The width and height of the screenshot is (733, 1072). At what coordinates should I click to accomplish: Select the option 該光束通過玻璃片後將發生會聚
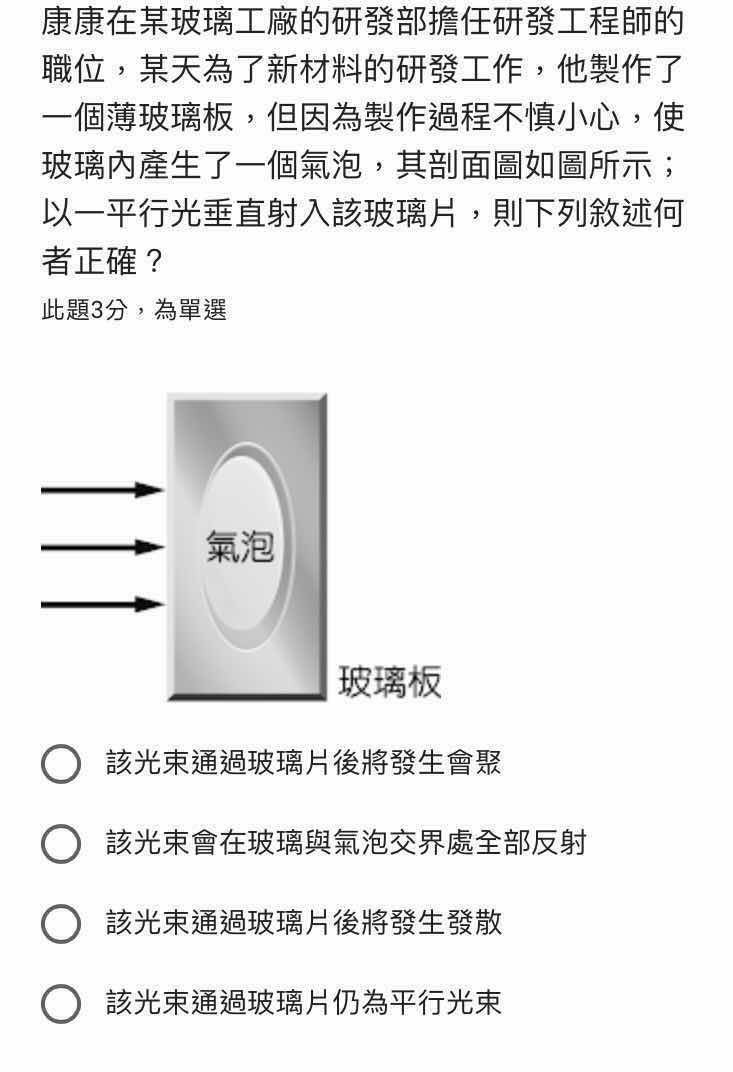tap(61, 764)
